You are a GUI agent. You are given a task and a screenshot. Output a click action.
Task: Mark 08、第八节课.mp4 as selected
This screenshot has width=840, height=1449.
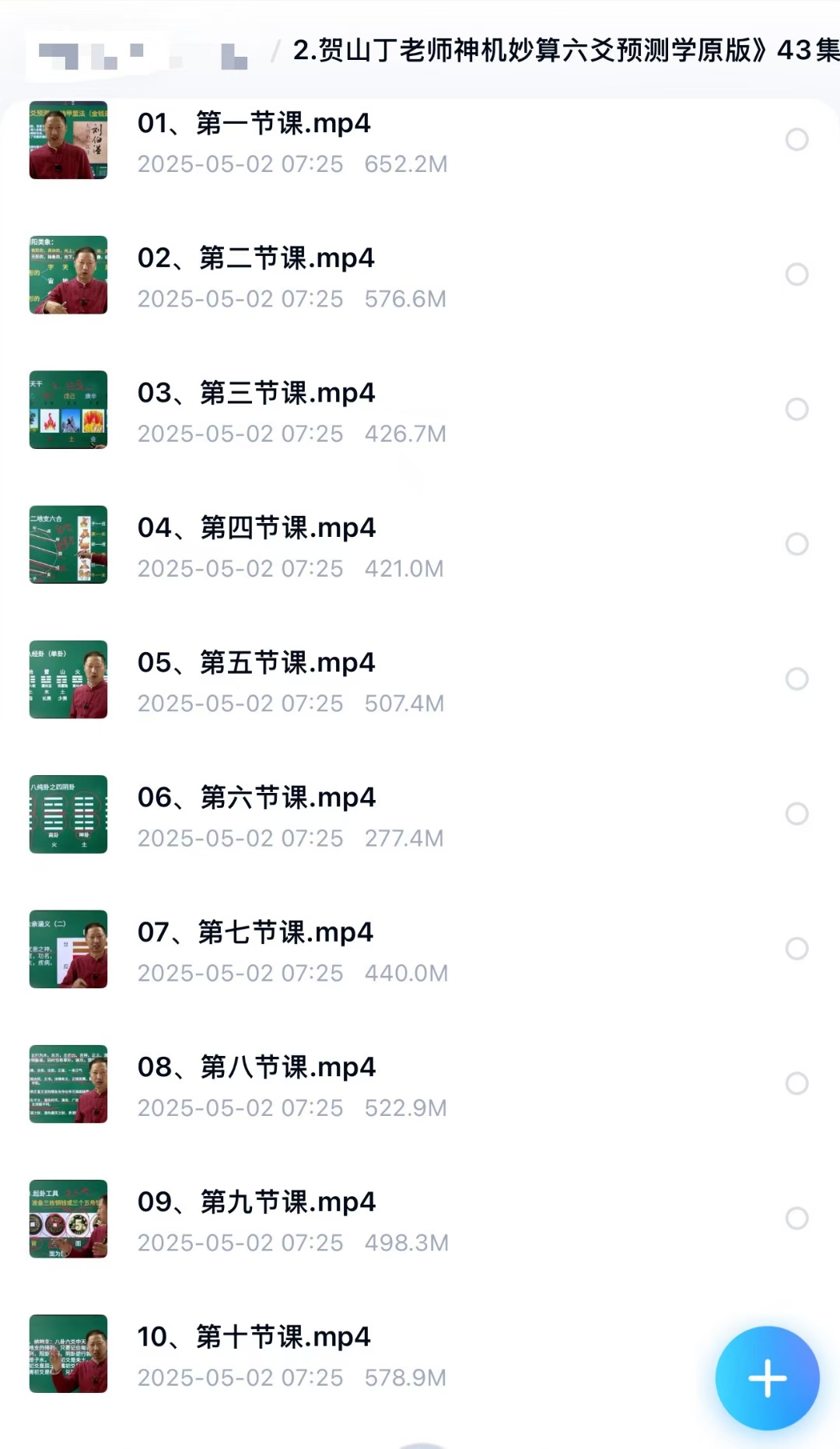point(796,1083)
